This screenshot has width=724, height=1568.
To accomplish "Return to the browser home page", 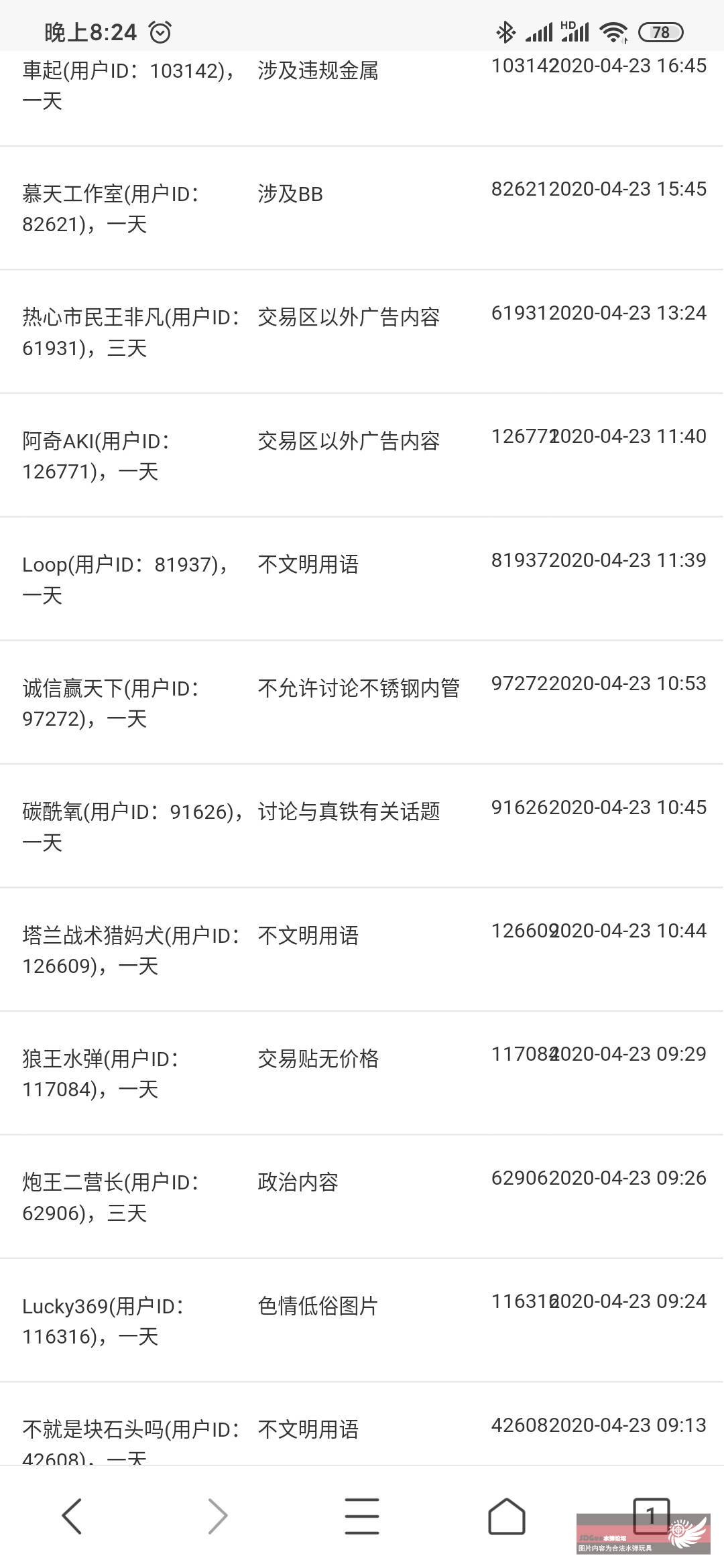I will (x=506, y=1516).
